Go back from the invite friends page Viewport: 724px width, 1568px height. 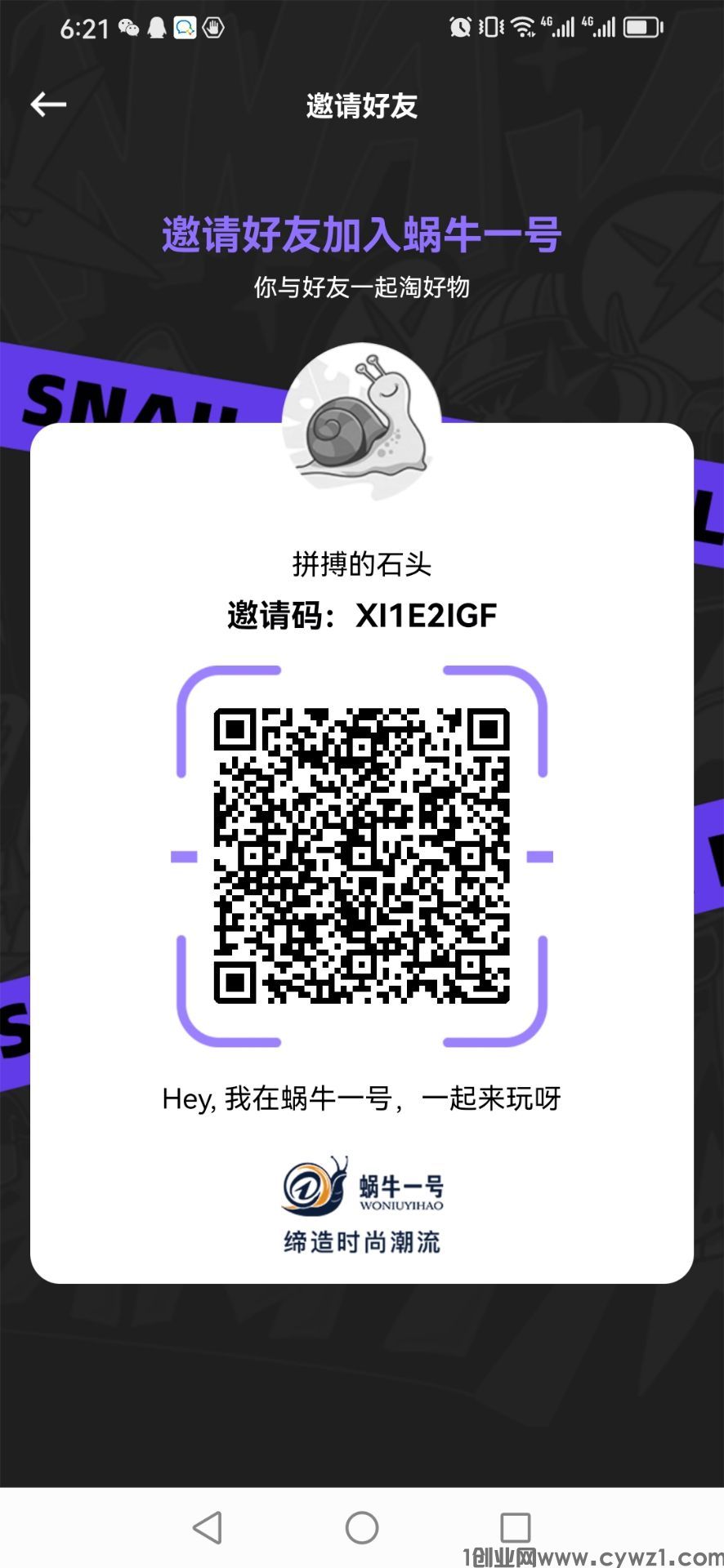pyautogui.click(x=48, y=105)
